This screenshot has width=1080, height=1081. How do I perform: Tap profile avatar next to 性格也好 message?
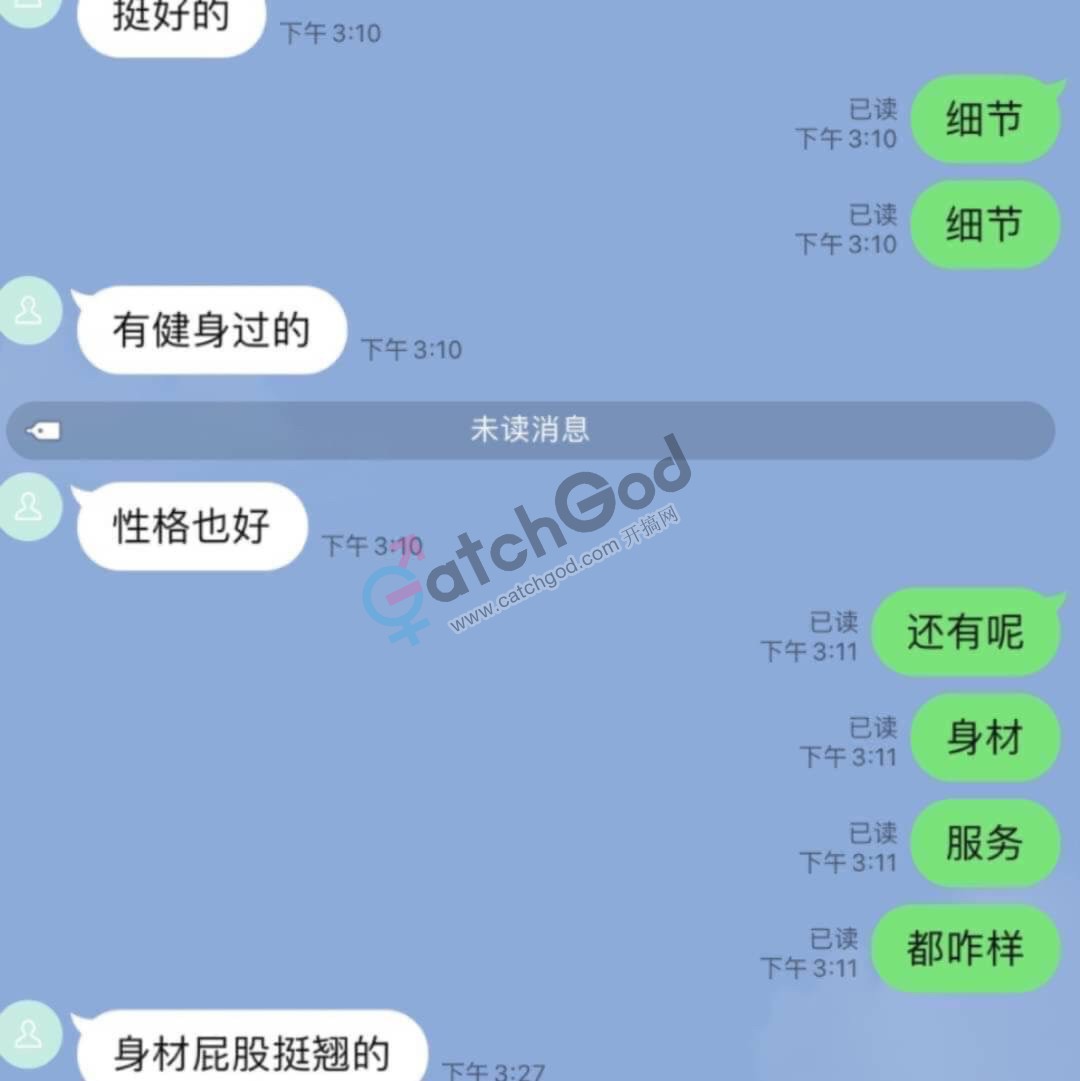click(x=28, y=507)
